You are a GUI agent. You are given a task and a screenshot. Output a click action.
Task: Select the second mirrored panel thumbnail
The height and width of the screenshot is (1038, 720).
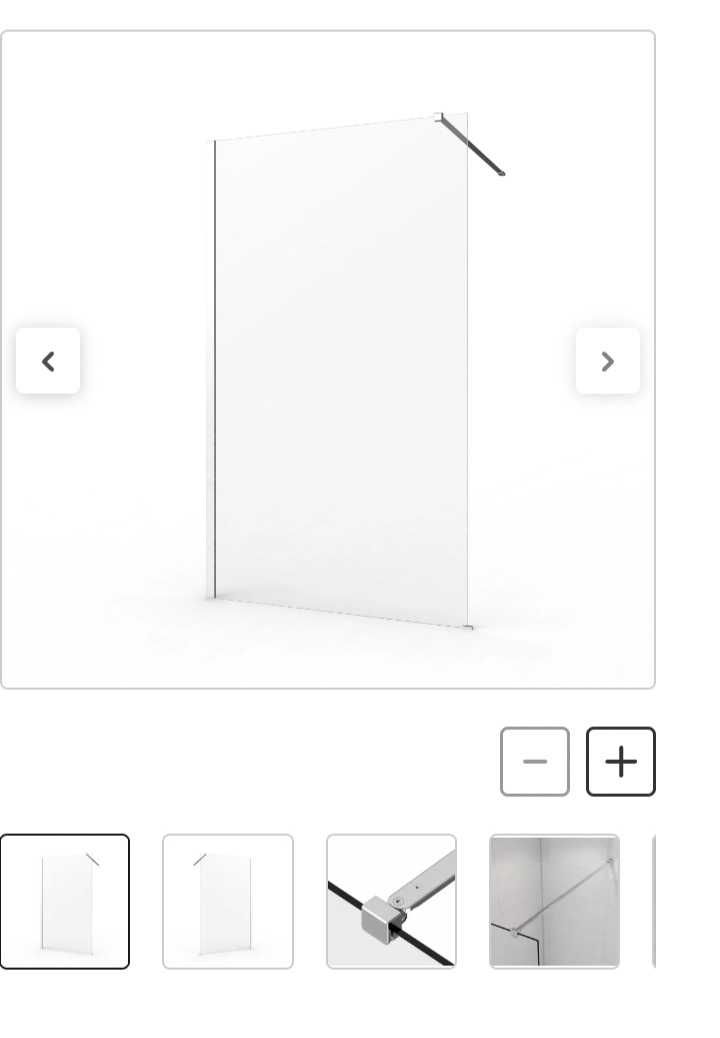coord(228,901)
